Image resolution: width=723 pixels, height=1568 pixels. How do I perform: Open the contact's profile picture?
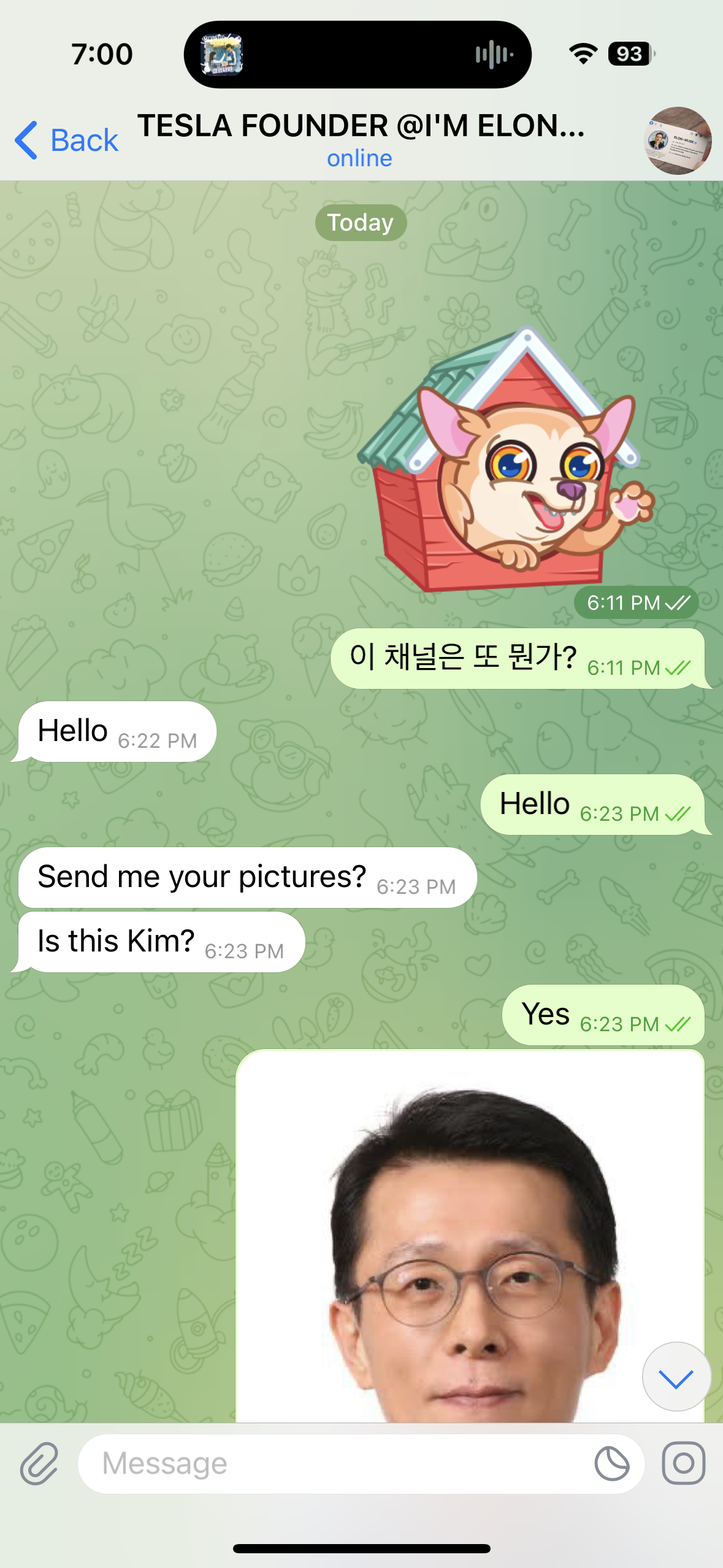coord(678,140)
